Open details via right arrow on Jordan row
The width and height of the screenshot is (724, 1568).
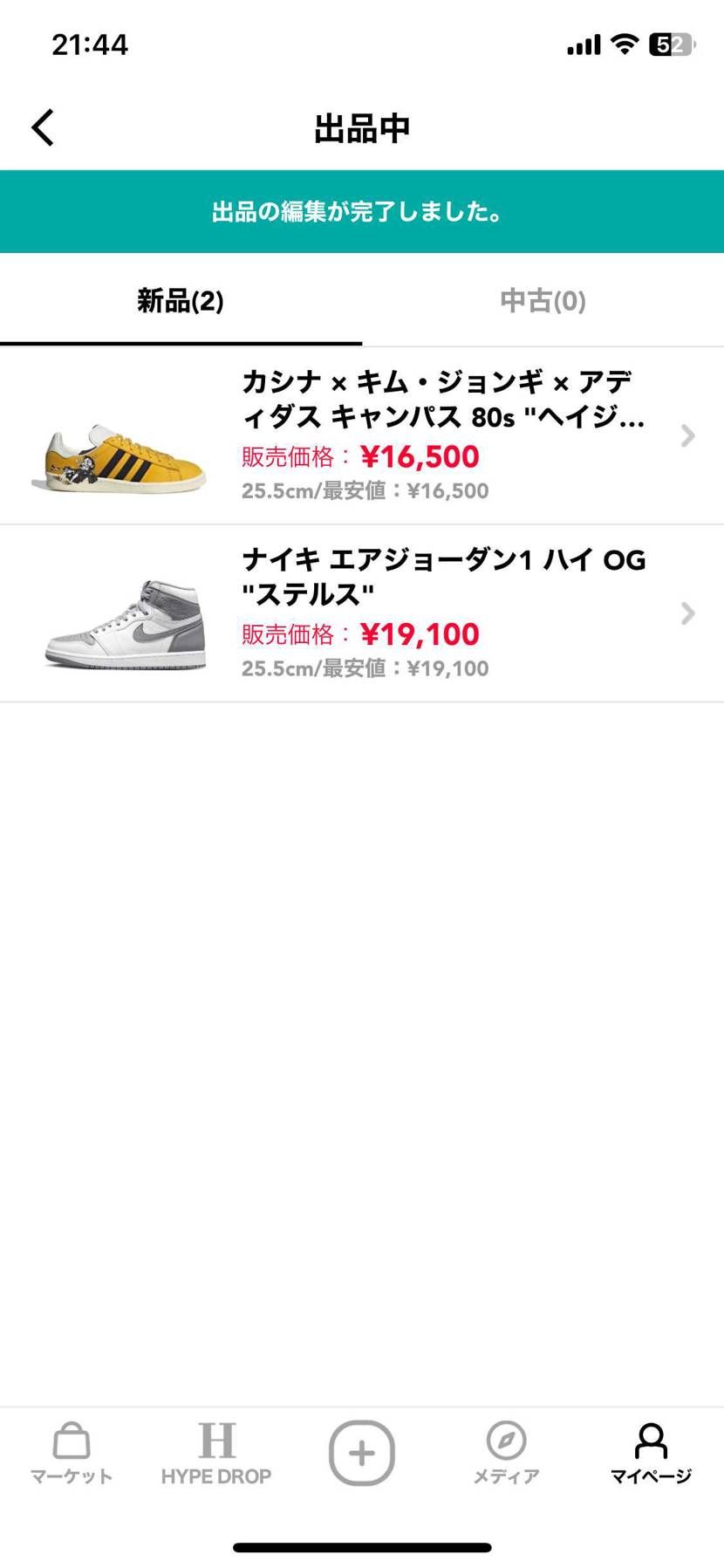(686, 613)
